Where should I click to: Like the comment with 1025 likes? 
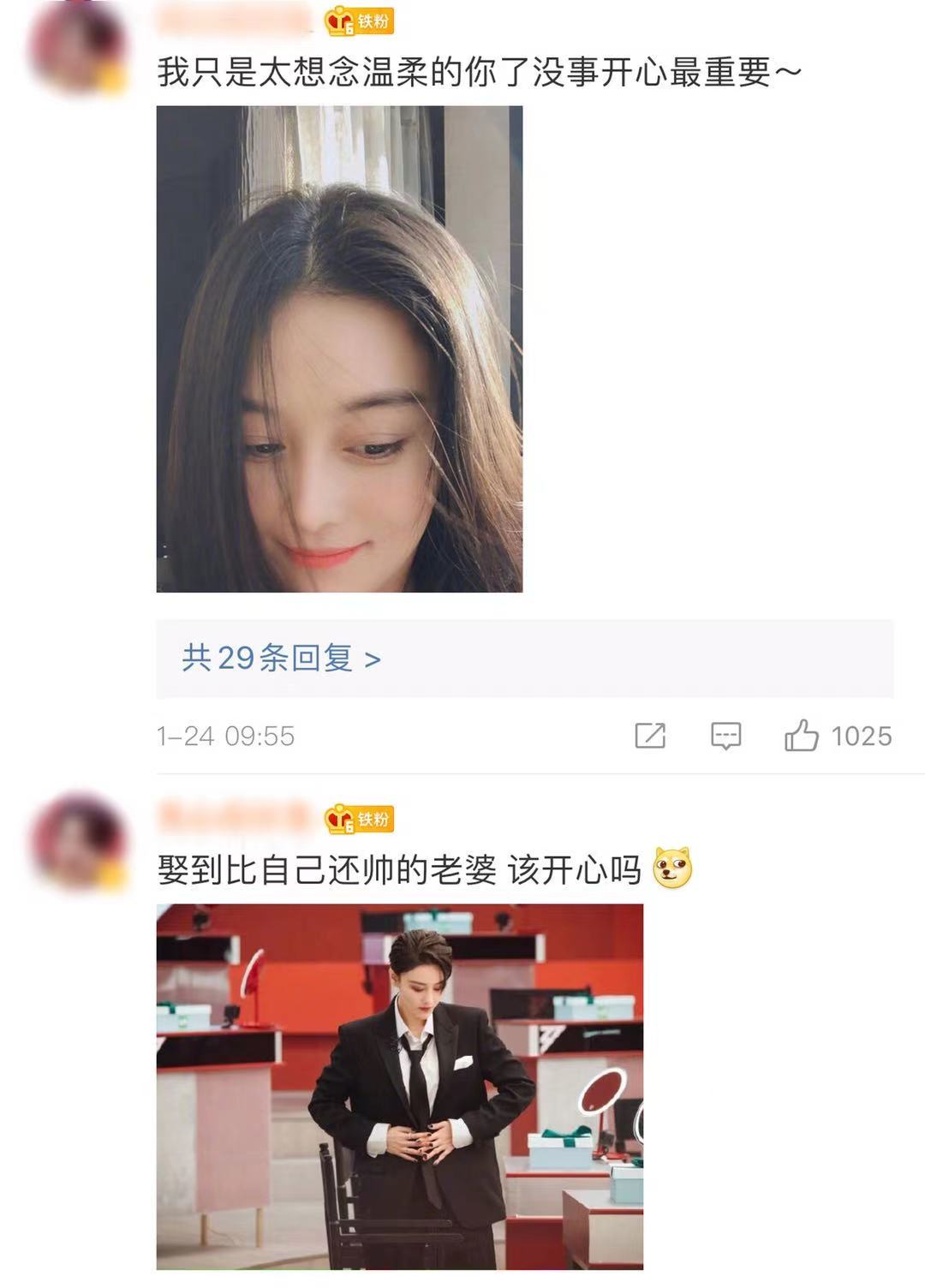click(x=802, y=736)
